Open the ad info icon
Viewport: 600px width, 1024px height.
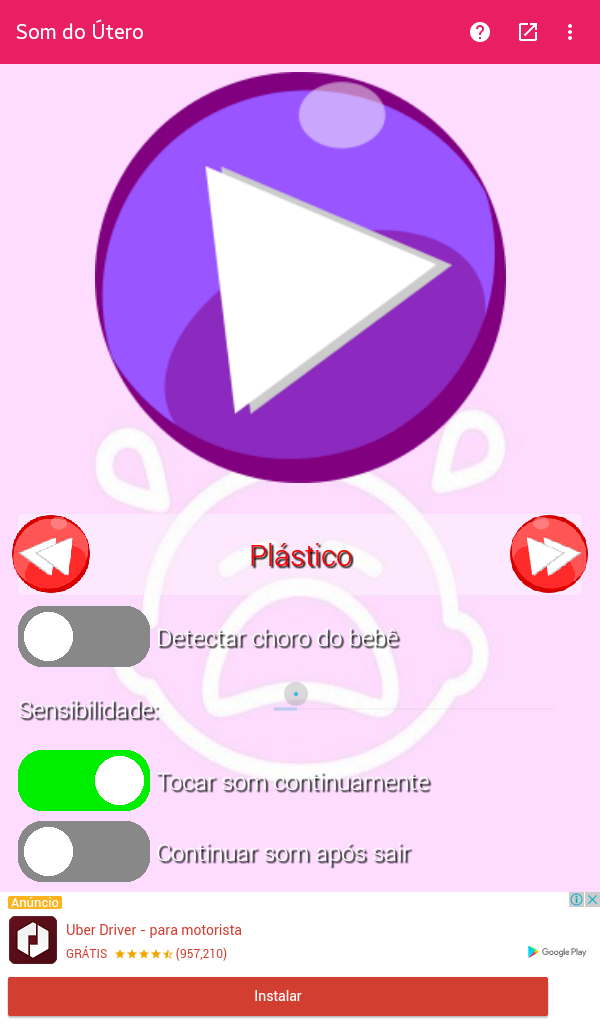(x=577, y=900)
